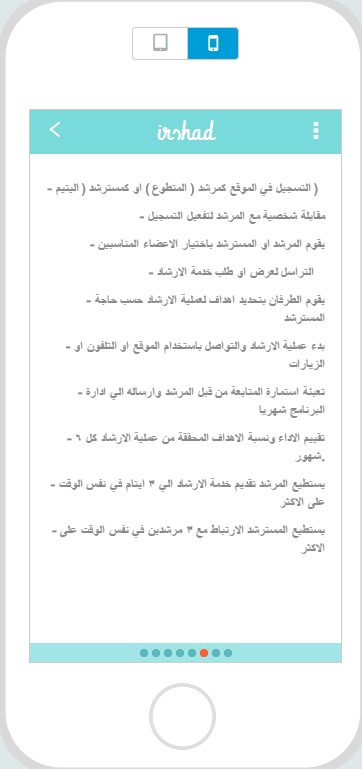Go back using the header arrow
The image size is (362, 769).
point(55,130)
